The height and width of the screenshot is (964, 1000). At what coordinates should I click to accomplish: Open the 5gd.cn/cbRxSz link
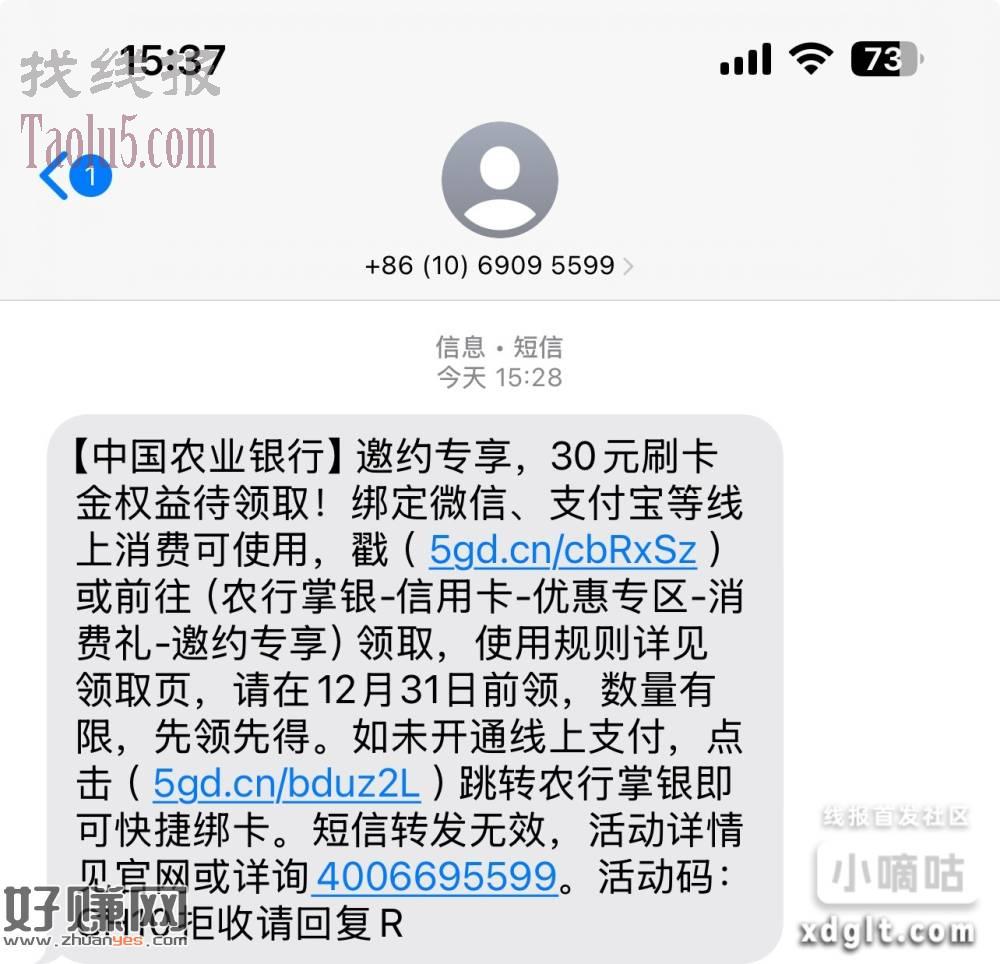click(x=562, y=550)
